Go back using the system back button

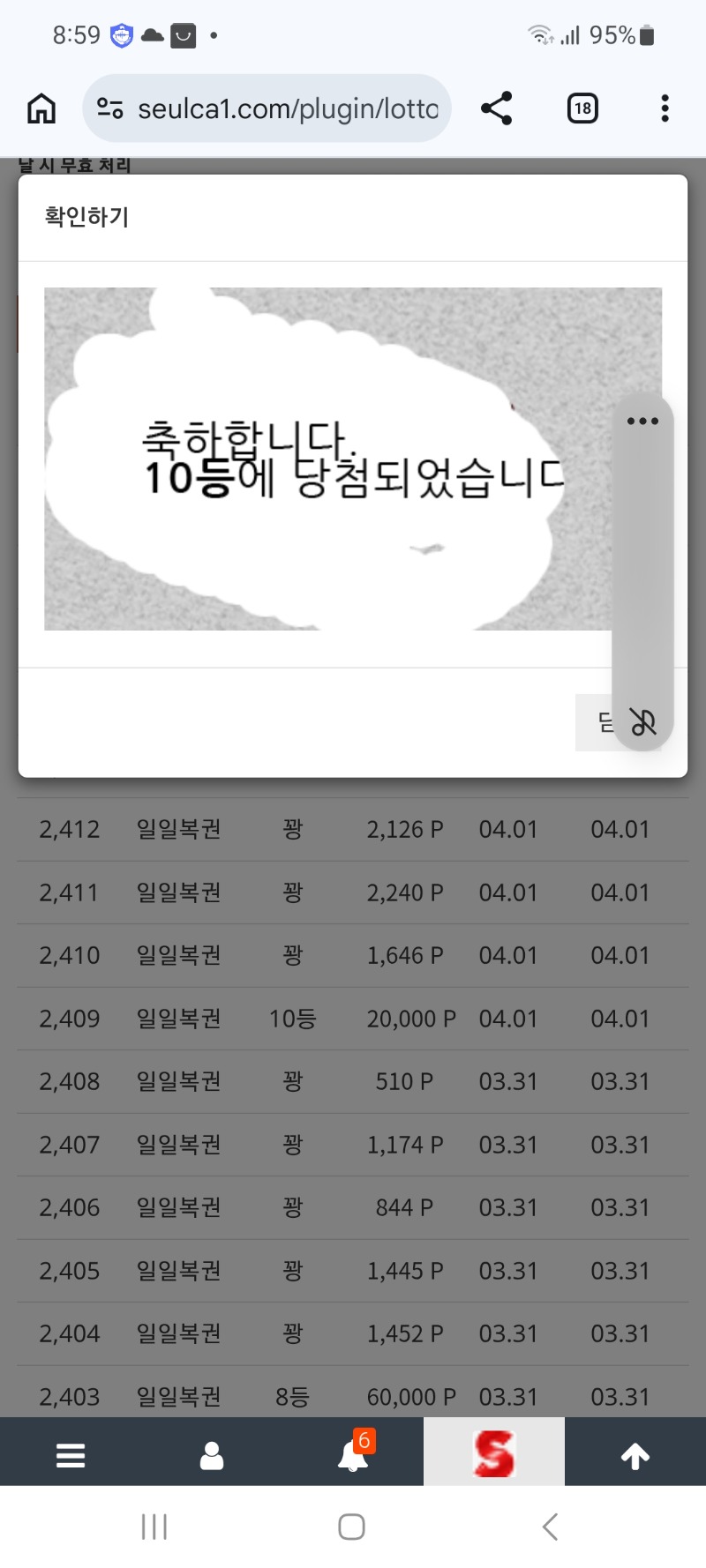pyautogui.click(x=550, y=1527)
